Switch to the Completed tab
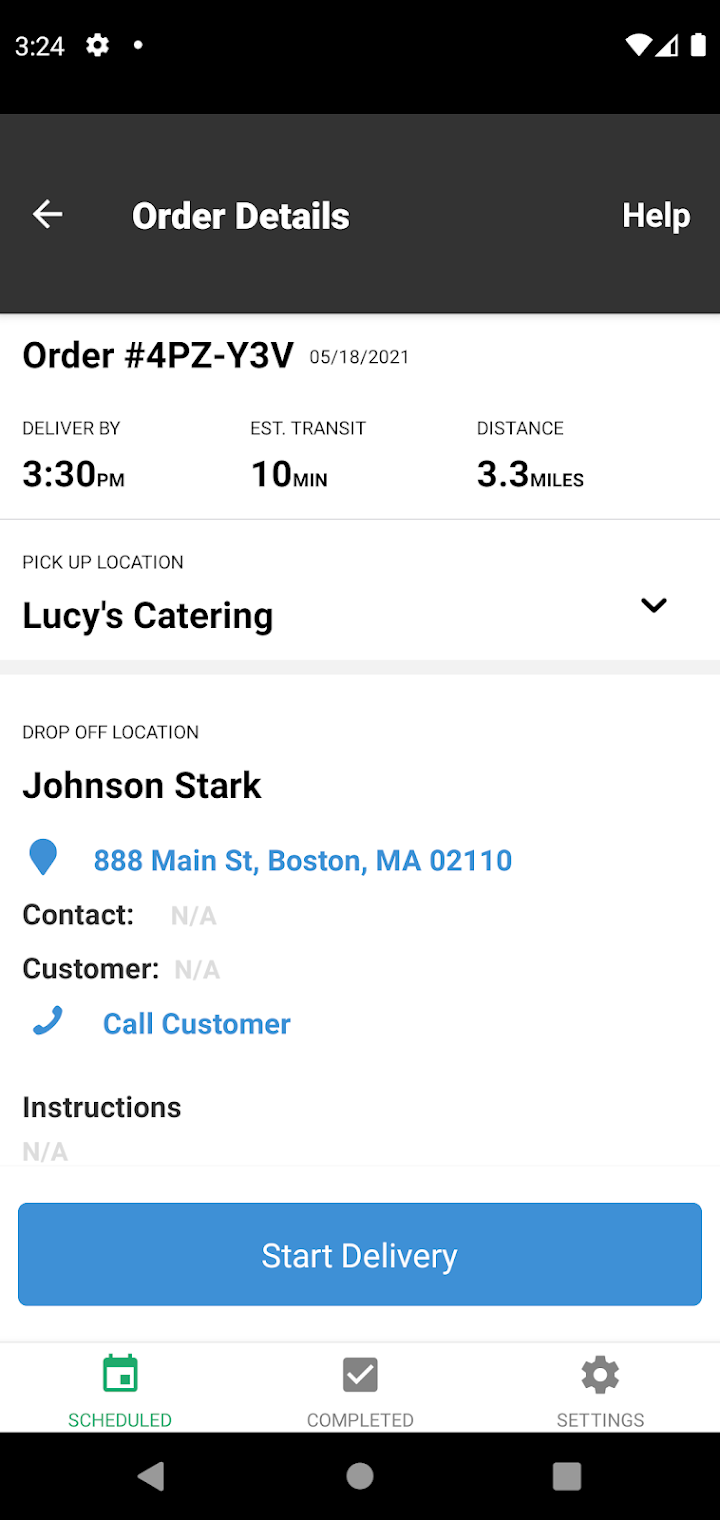Image resolution: width=720 pixels, height=1520 pixels. pyautogui.click(x=360, y=1390)
